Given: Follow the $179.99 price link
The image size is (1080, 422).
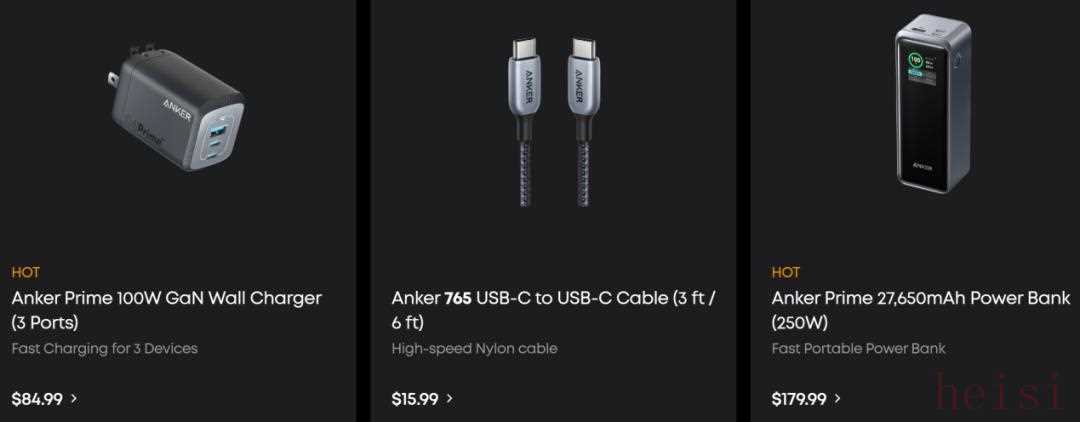Looking at the screenshot, I should [804, 399].
